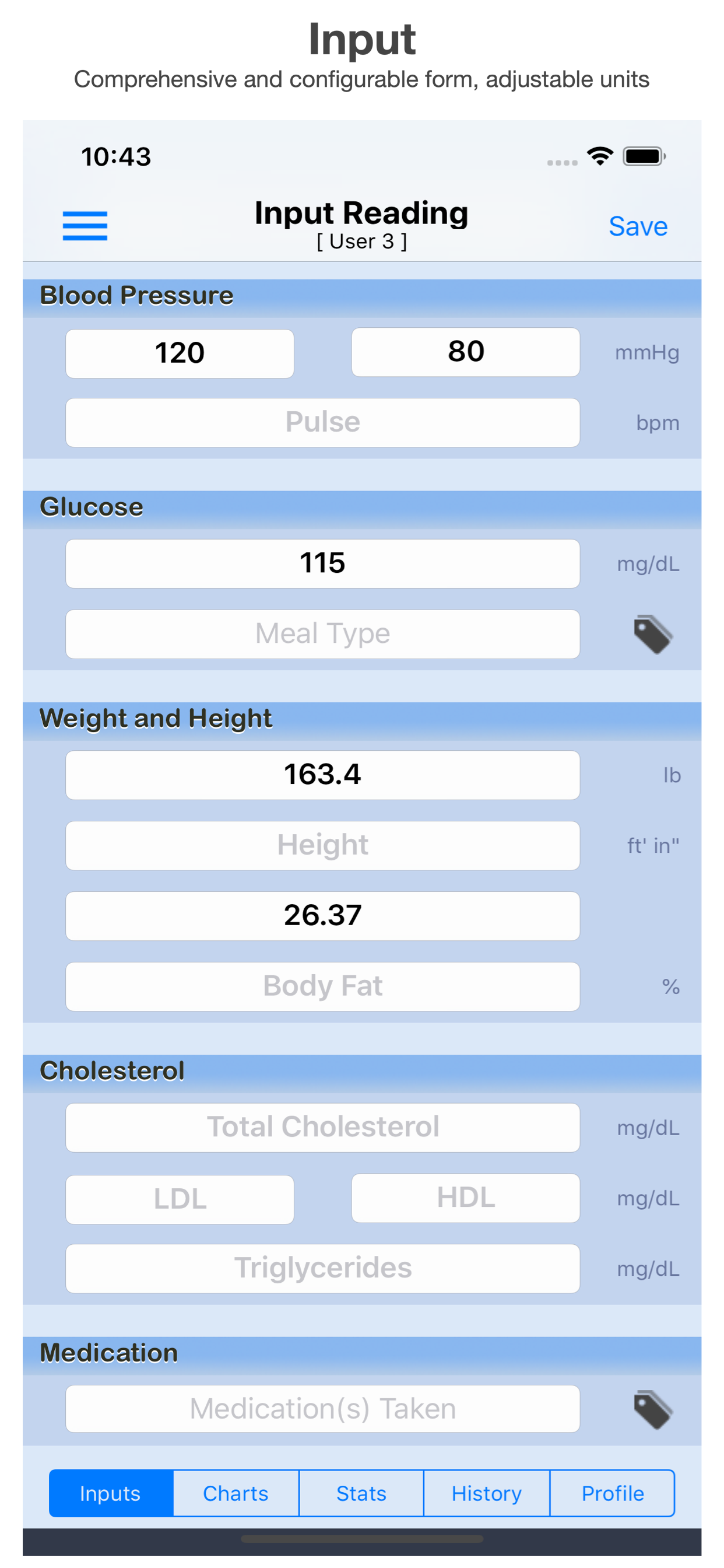
Task: Open the Medication(s) Taken picker
Action: [x=323, y=1409]
